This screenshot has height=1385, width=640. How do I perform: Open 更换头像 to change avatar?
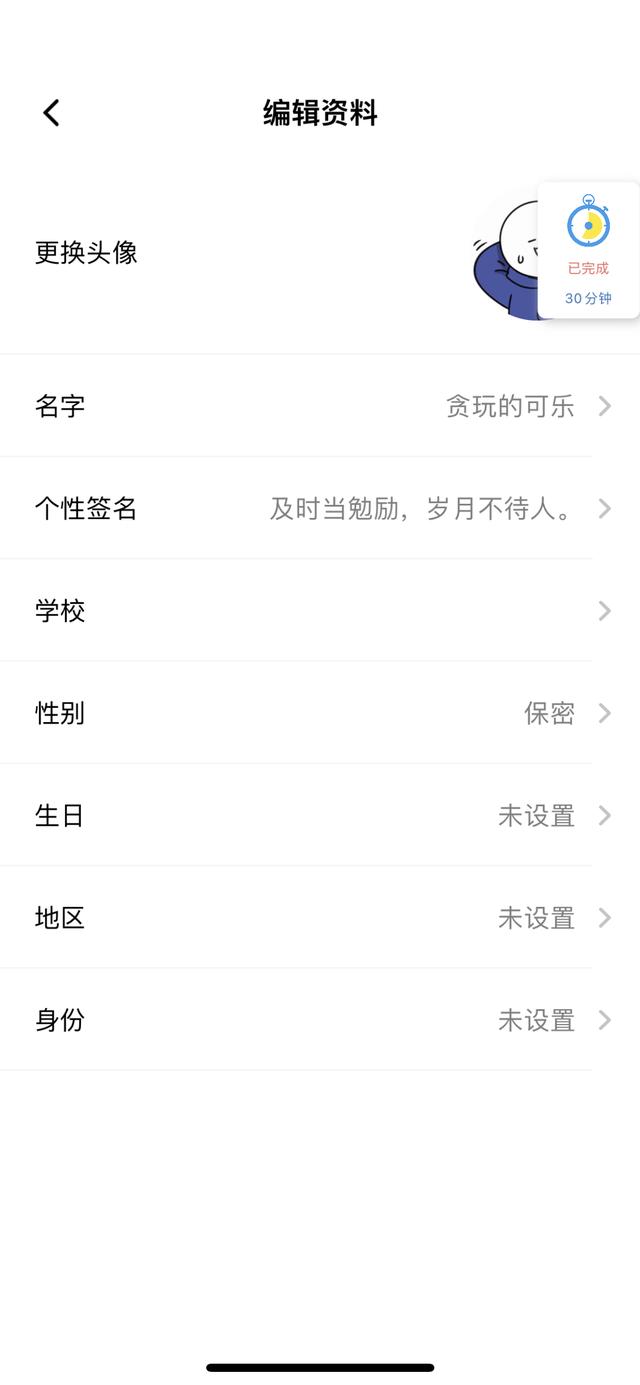(x=86, y=253)
